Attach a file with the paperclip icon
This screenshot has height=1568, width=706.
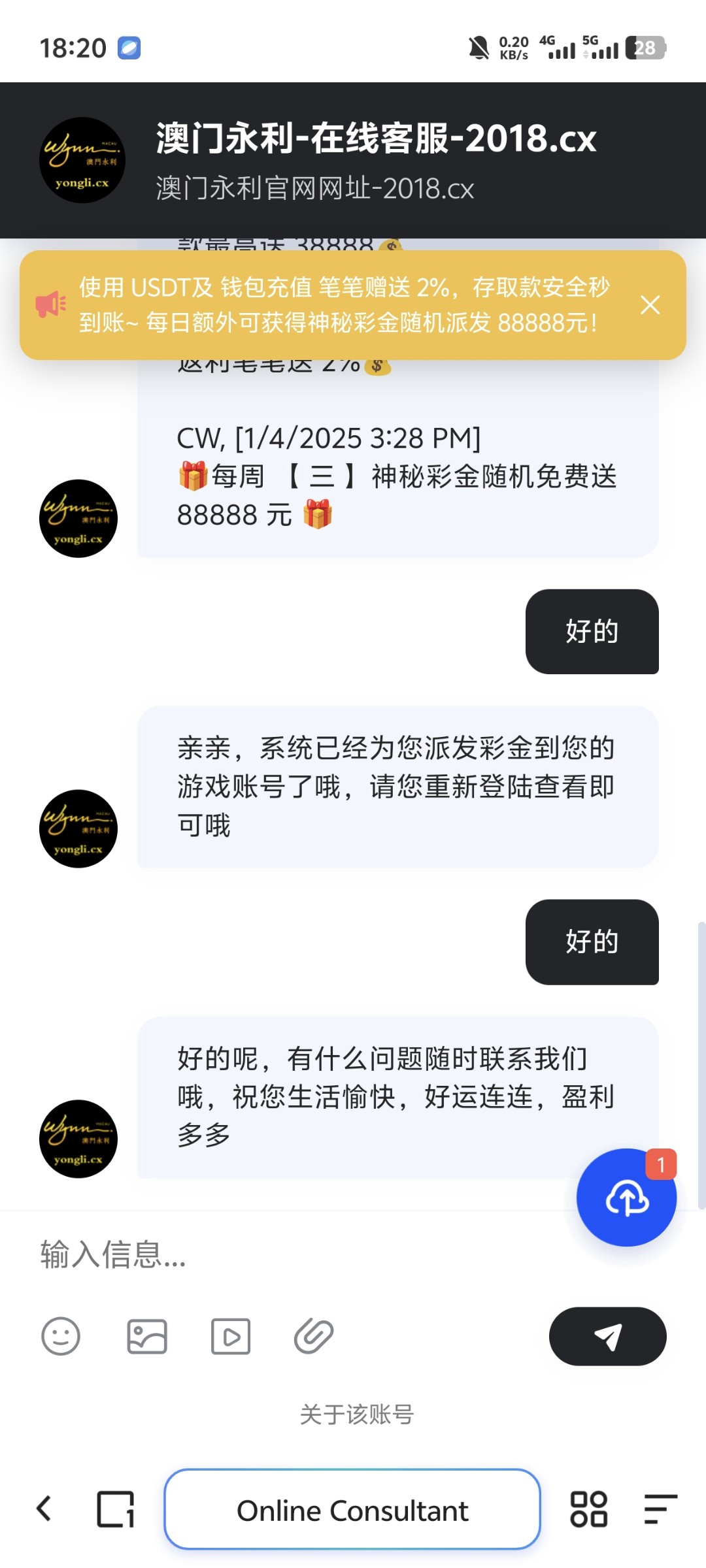(x=314, y=1336)
